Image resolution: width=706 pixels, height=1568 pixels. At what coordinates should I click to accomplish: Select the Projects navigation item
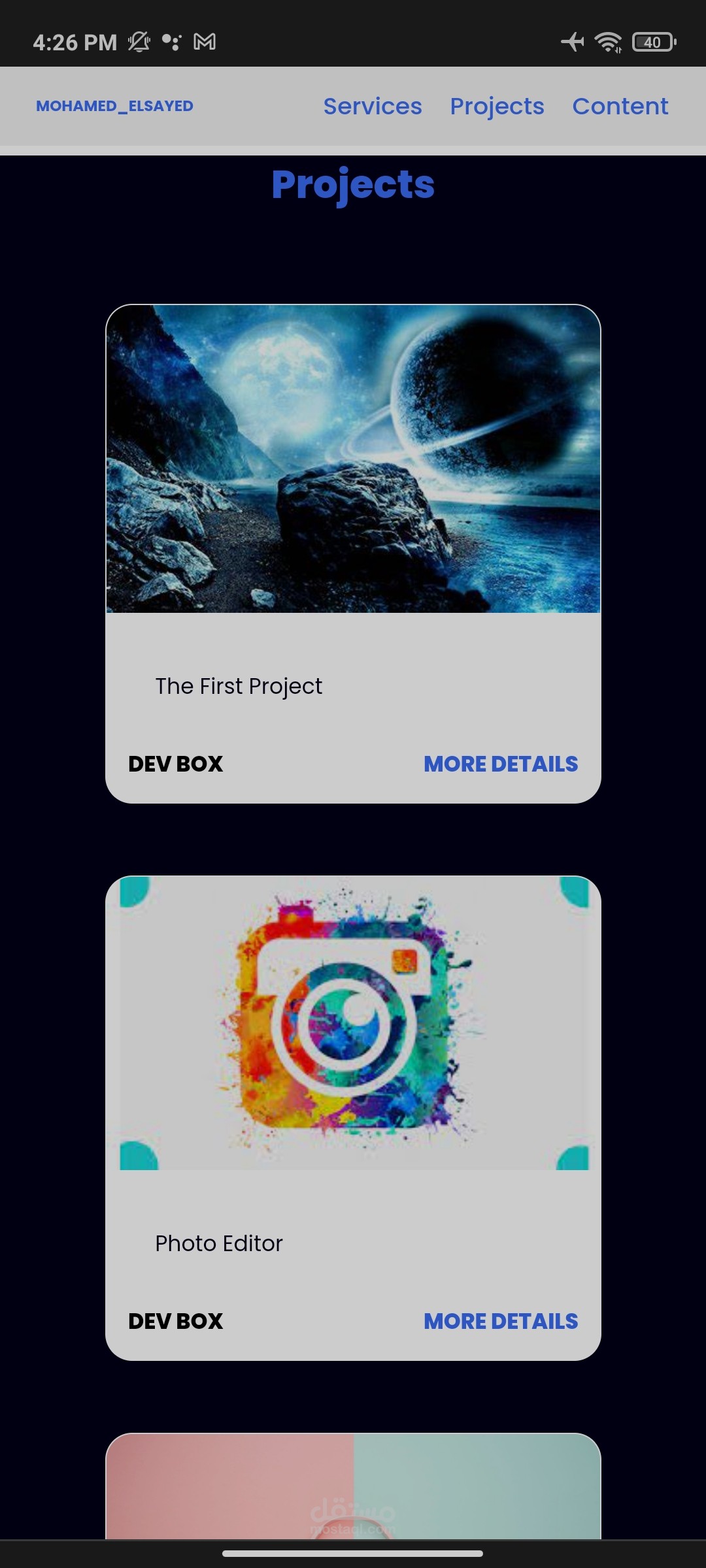click(497, 106)
